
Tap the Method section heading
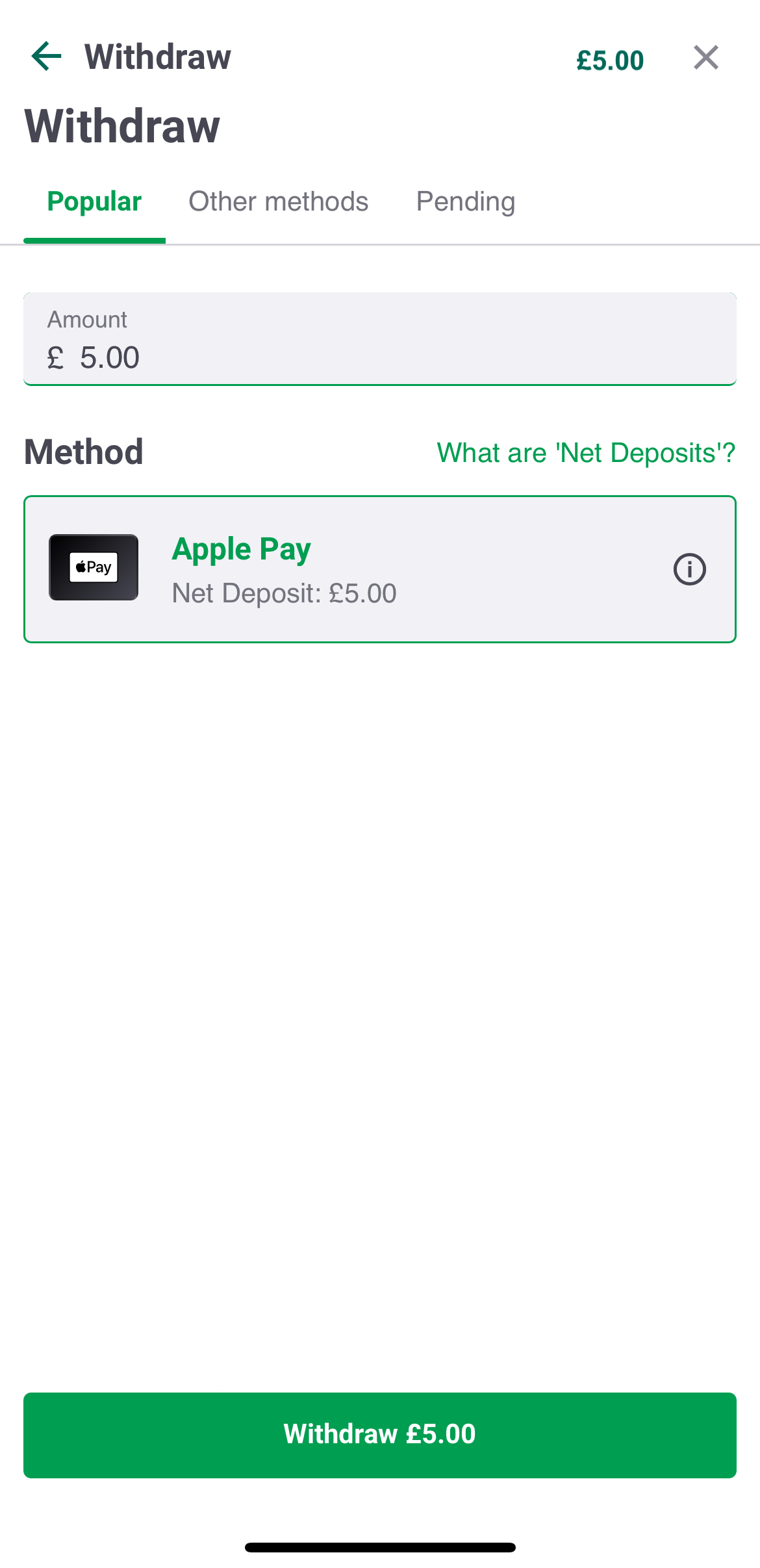pyautogui.click(x=83, y=451)
